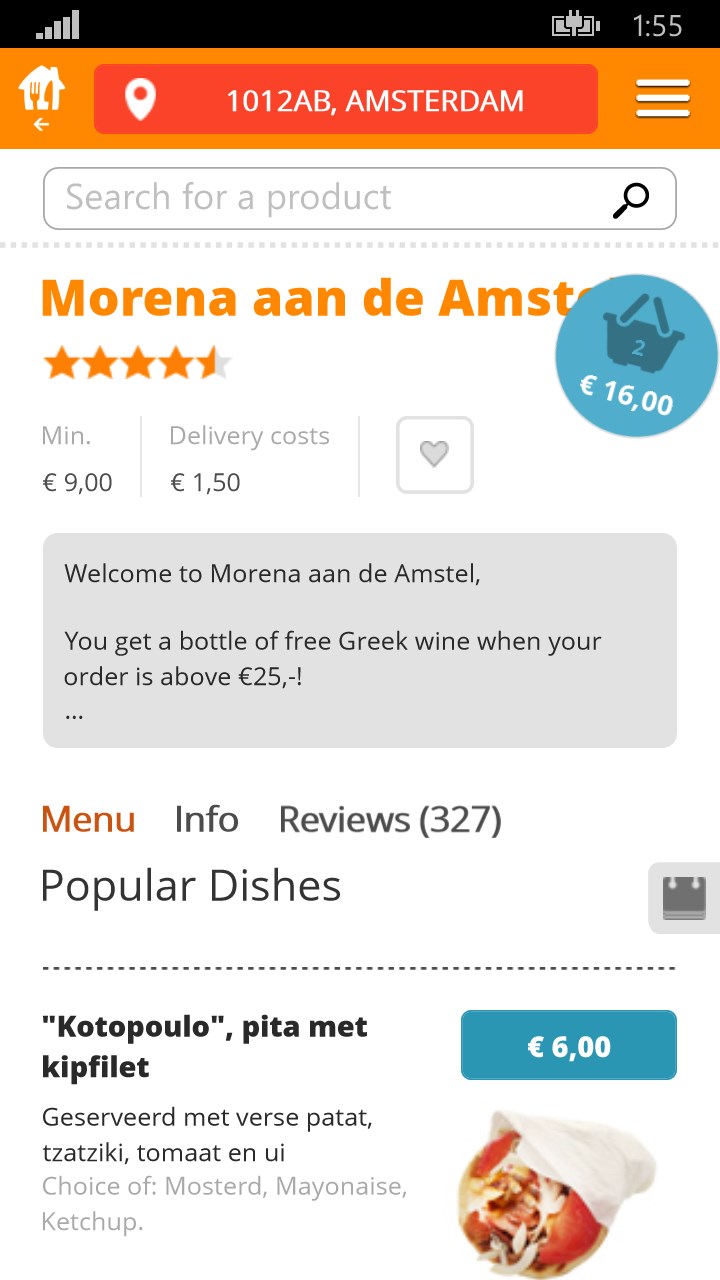Open the hamburger menu
The width and height of the screenshot is (720, 1280).
coord(662,99)
